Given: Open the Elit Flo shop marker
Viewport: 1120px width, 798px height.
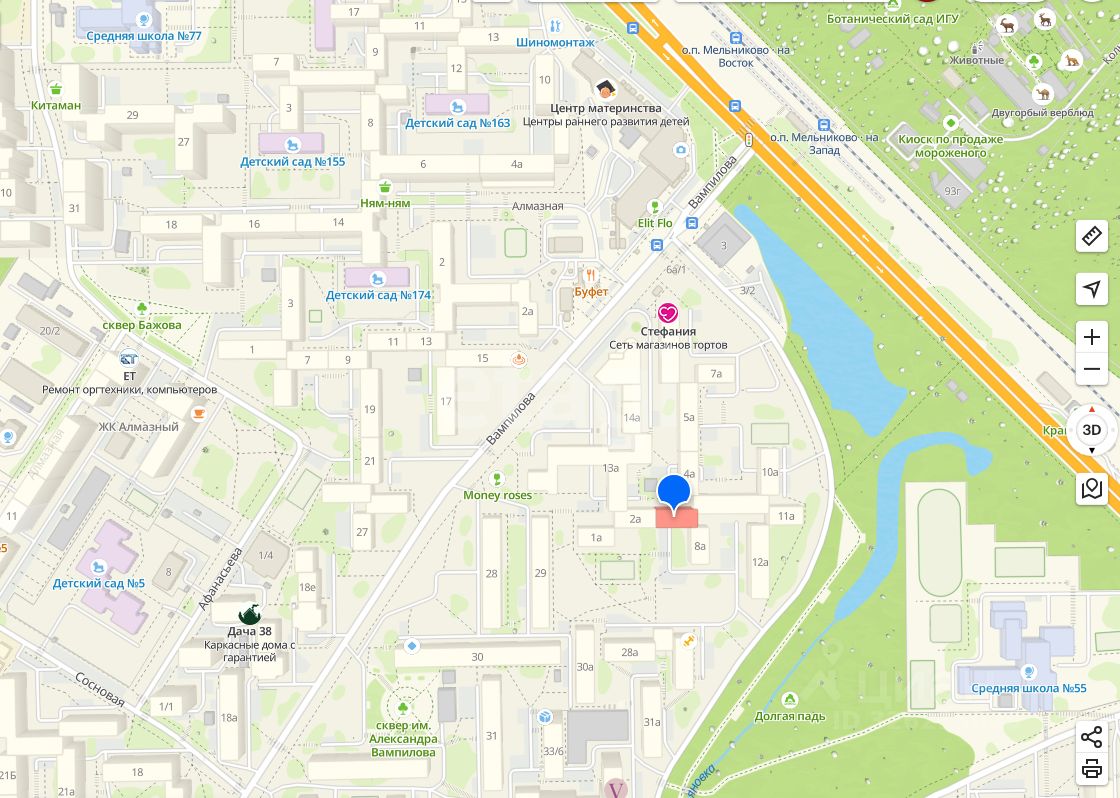Looking at the screenshot, I should (655, 206).
